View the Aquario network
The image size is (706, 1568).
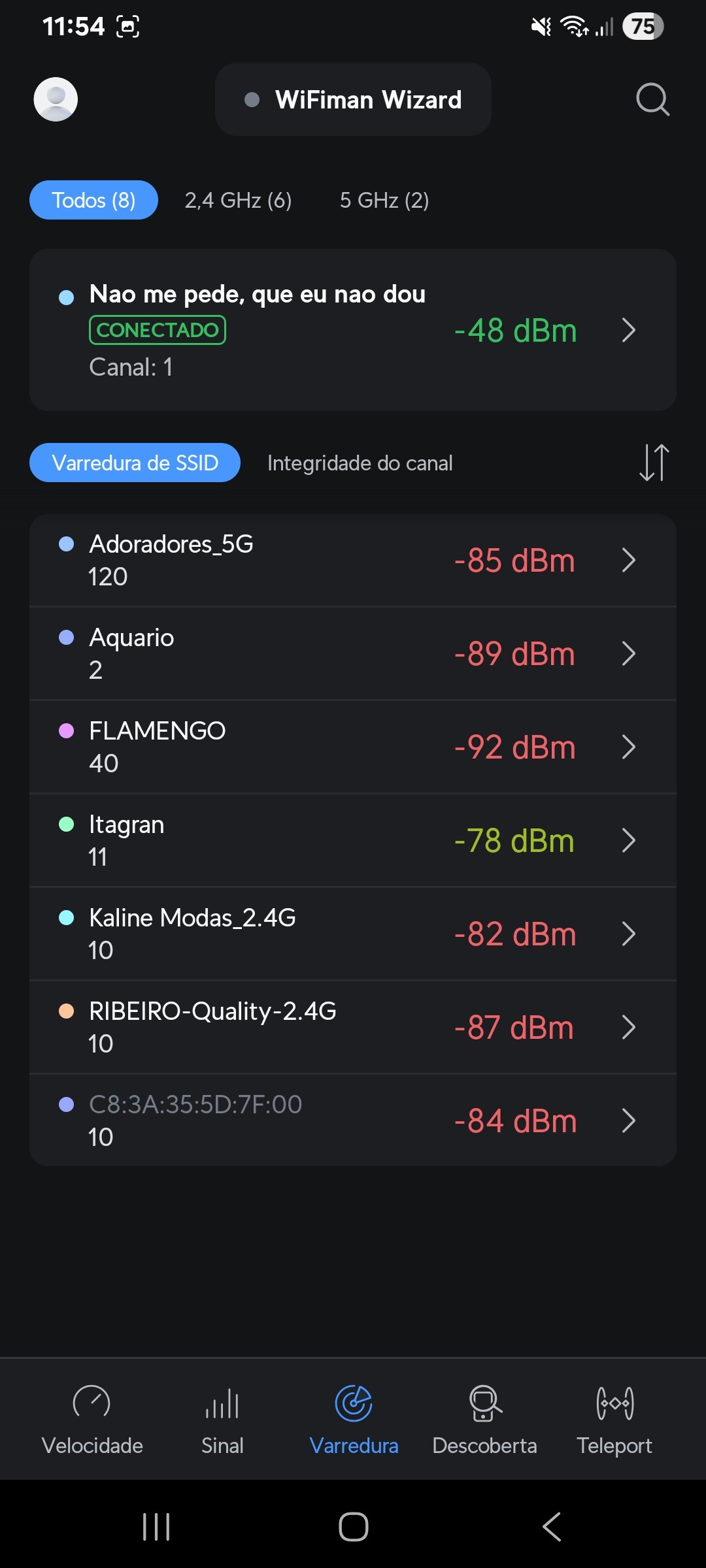pos(353,654)
